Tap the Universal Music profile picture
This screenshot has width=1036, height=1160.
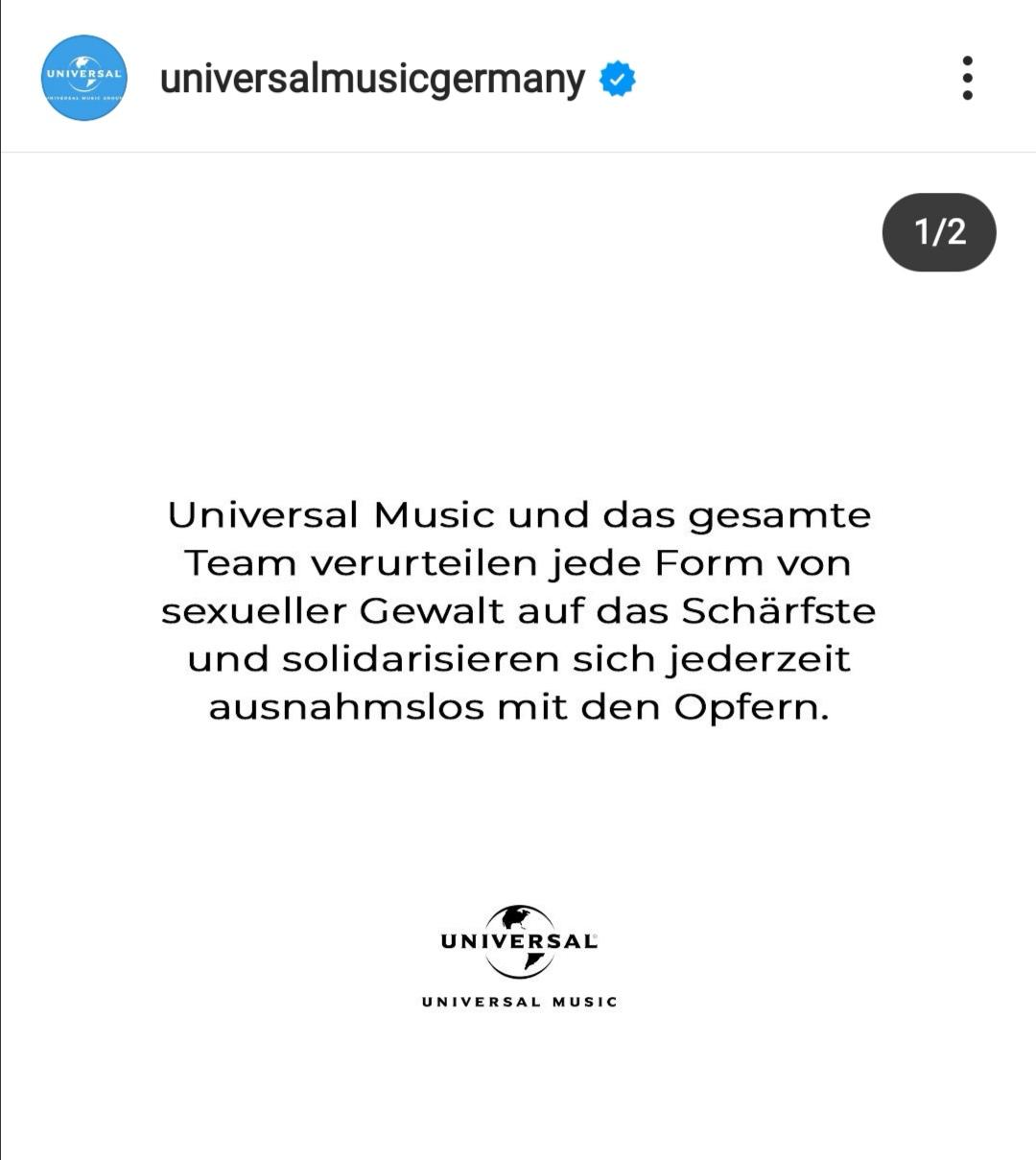click(x=84, y=78)
